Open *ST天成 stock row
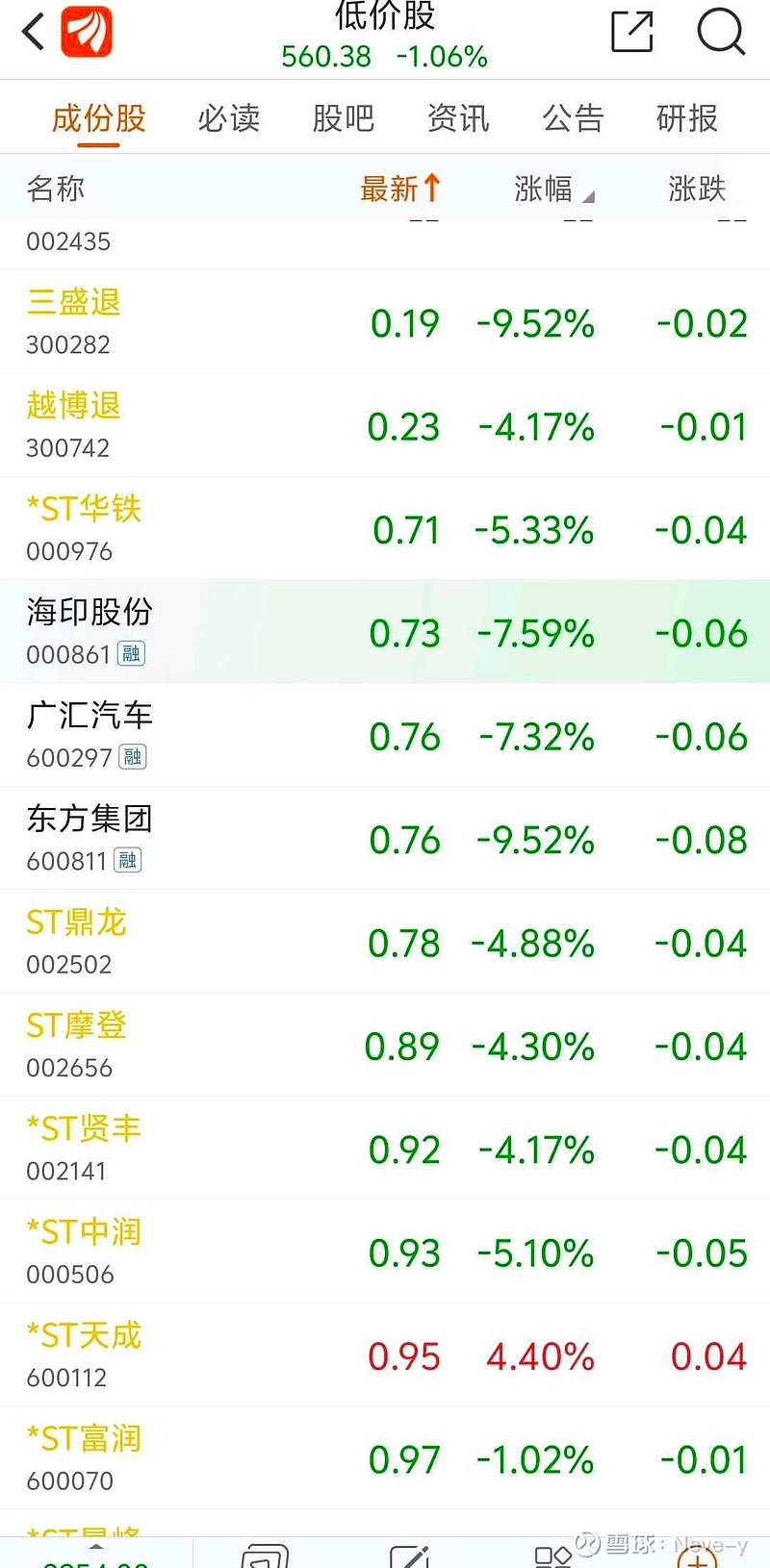 click(385, 1354)
